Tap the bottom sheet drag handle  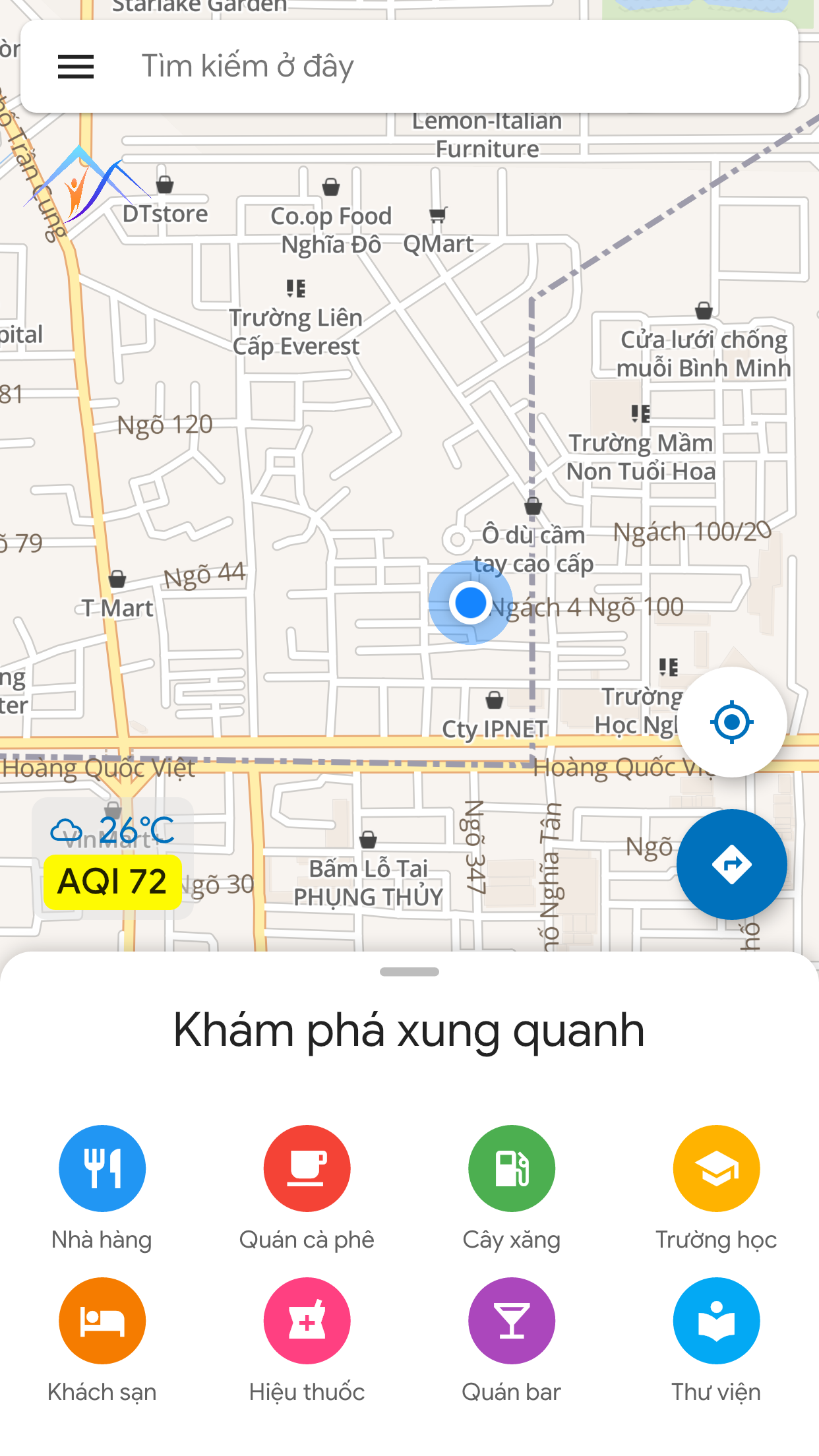pyautogui.click(x=409, y=971)
